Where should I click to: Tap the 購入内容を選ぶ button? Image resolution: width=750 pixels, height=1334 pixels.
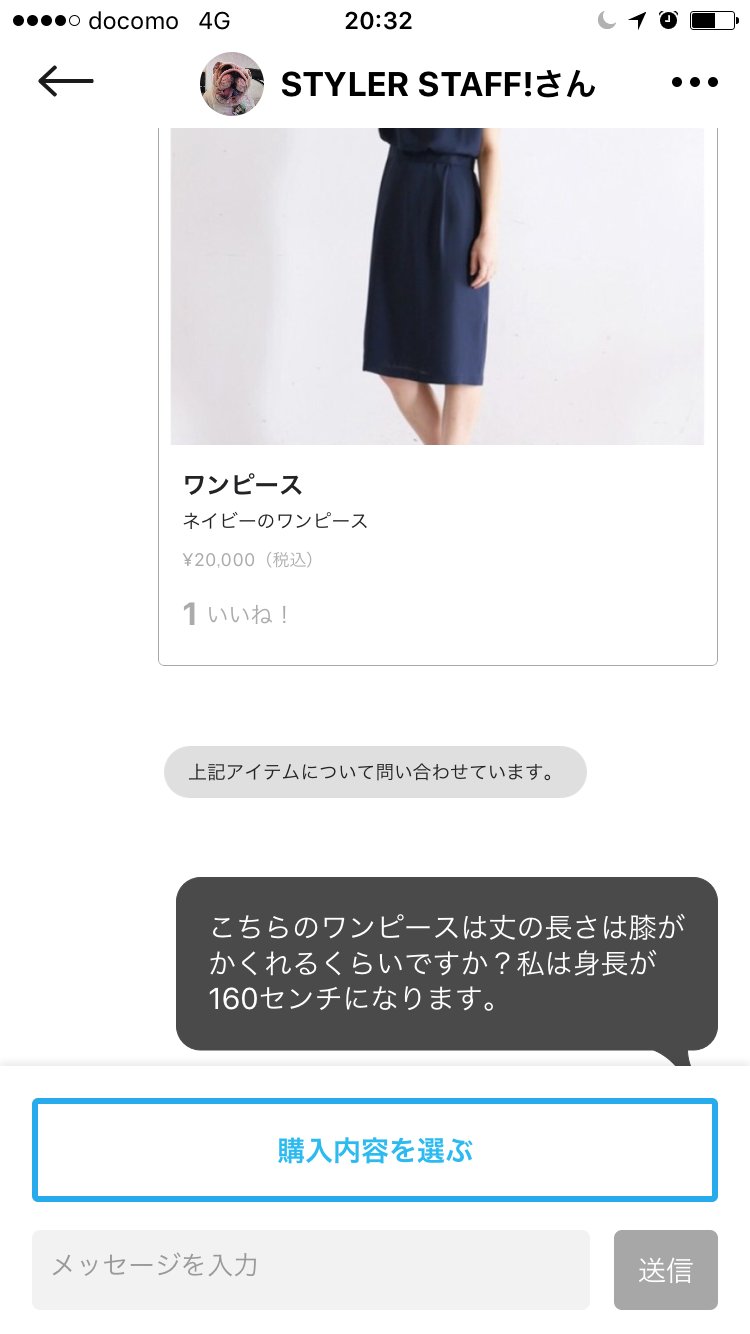click(375, 1150)
